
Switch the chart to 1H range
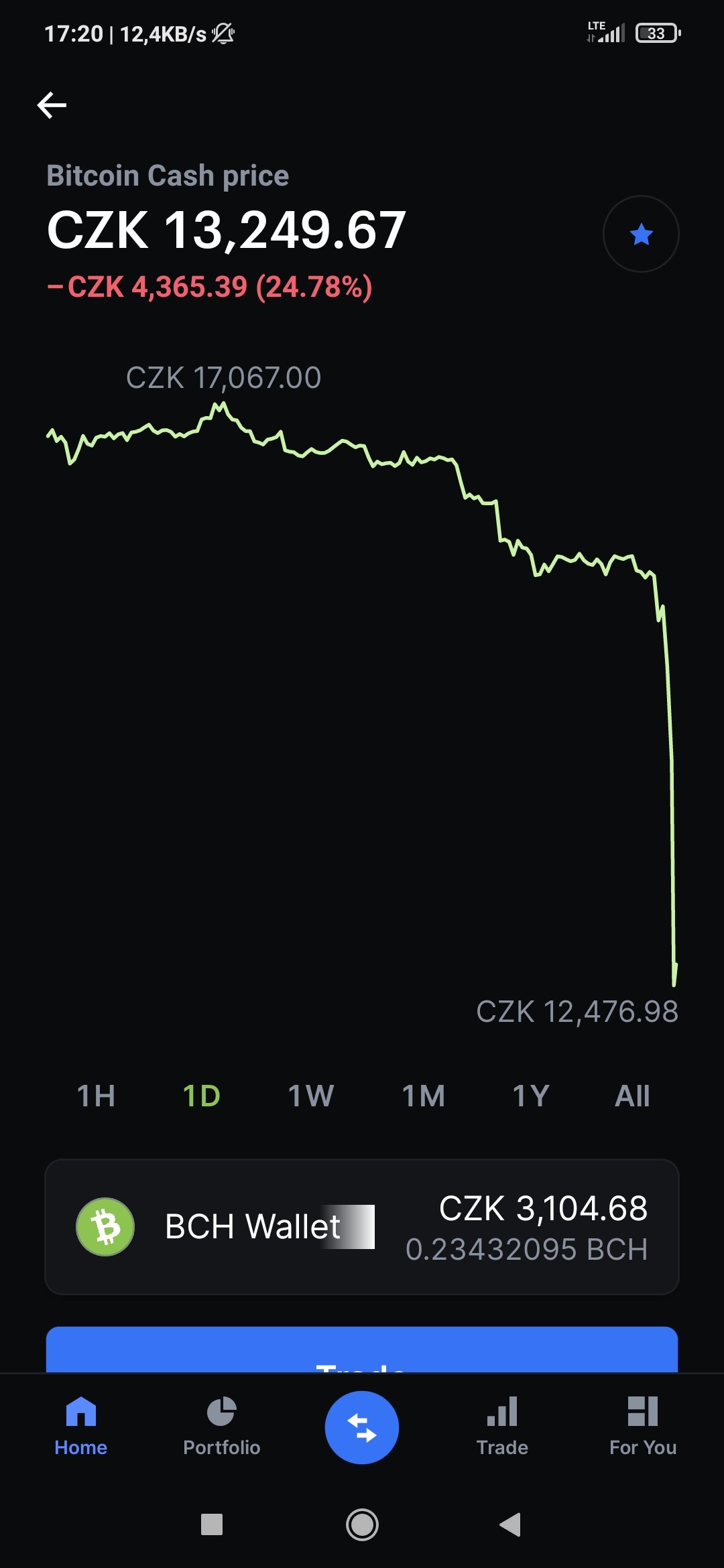pos(96,1096)
